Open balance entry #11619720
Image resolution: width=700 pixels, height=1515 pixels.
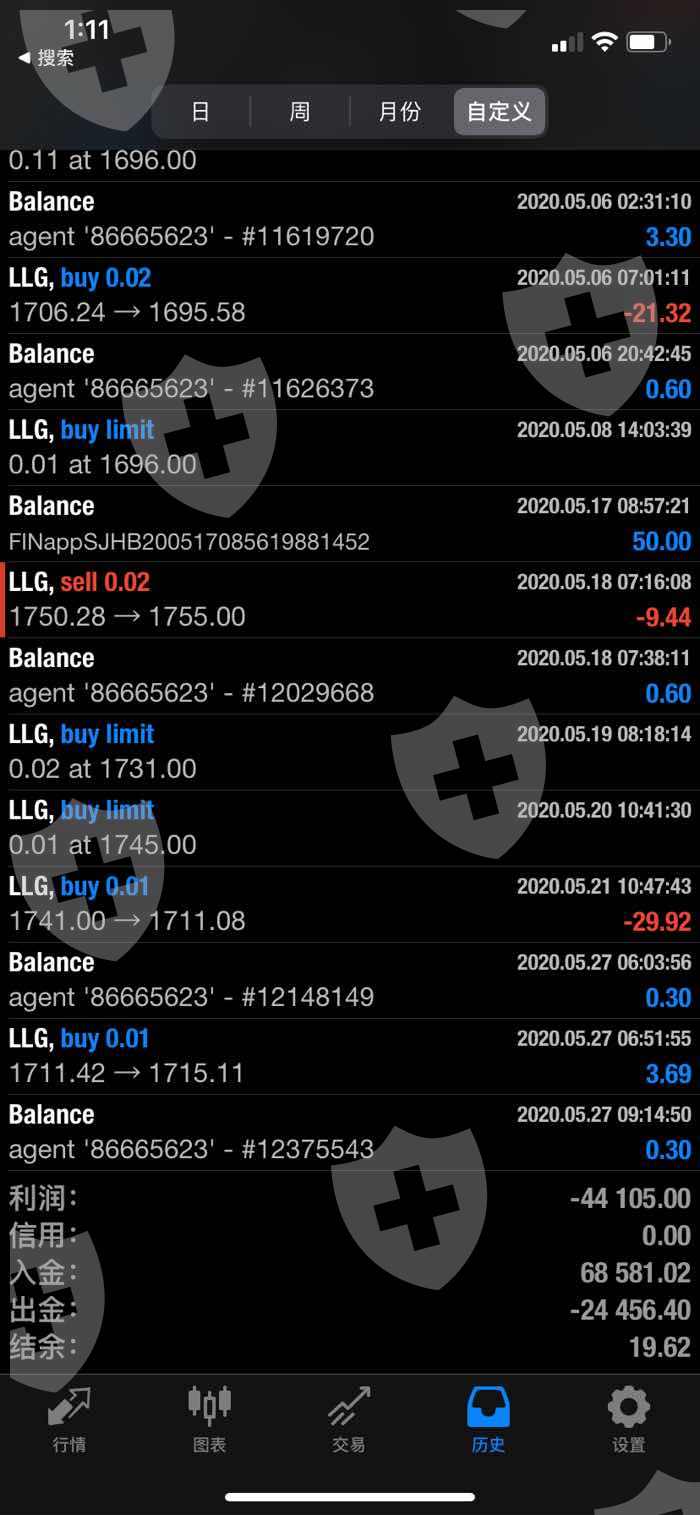(350, 220)
